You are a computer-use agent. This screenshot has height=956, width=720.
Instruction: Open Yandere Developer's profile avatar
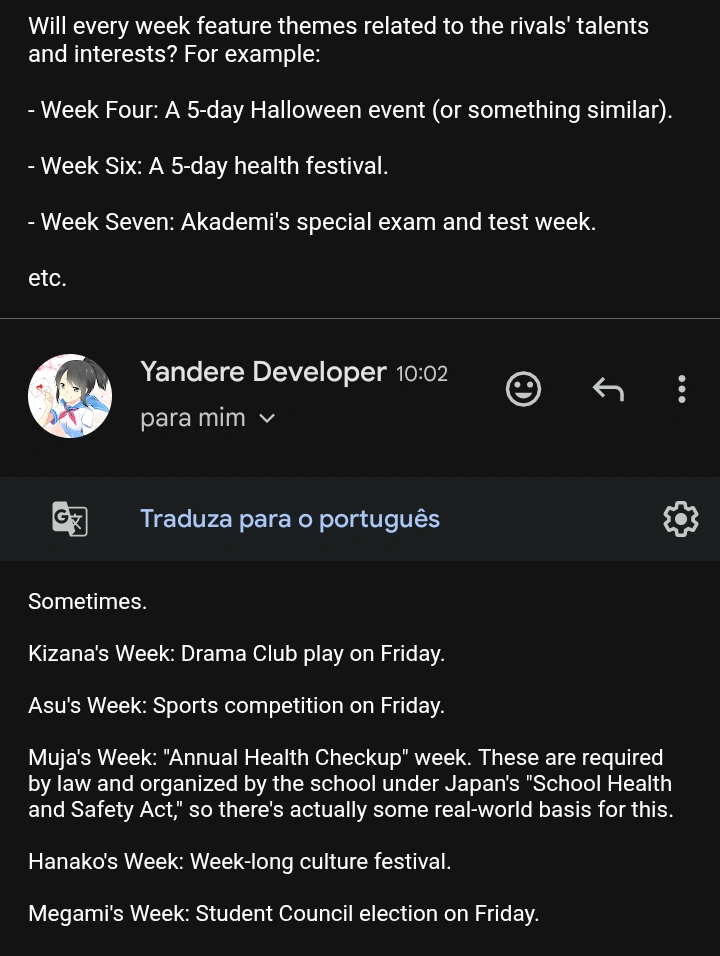point(70,395)
